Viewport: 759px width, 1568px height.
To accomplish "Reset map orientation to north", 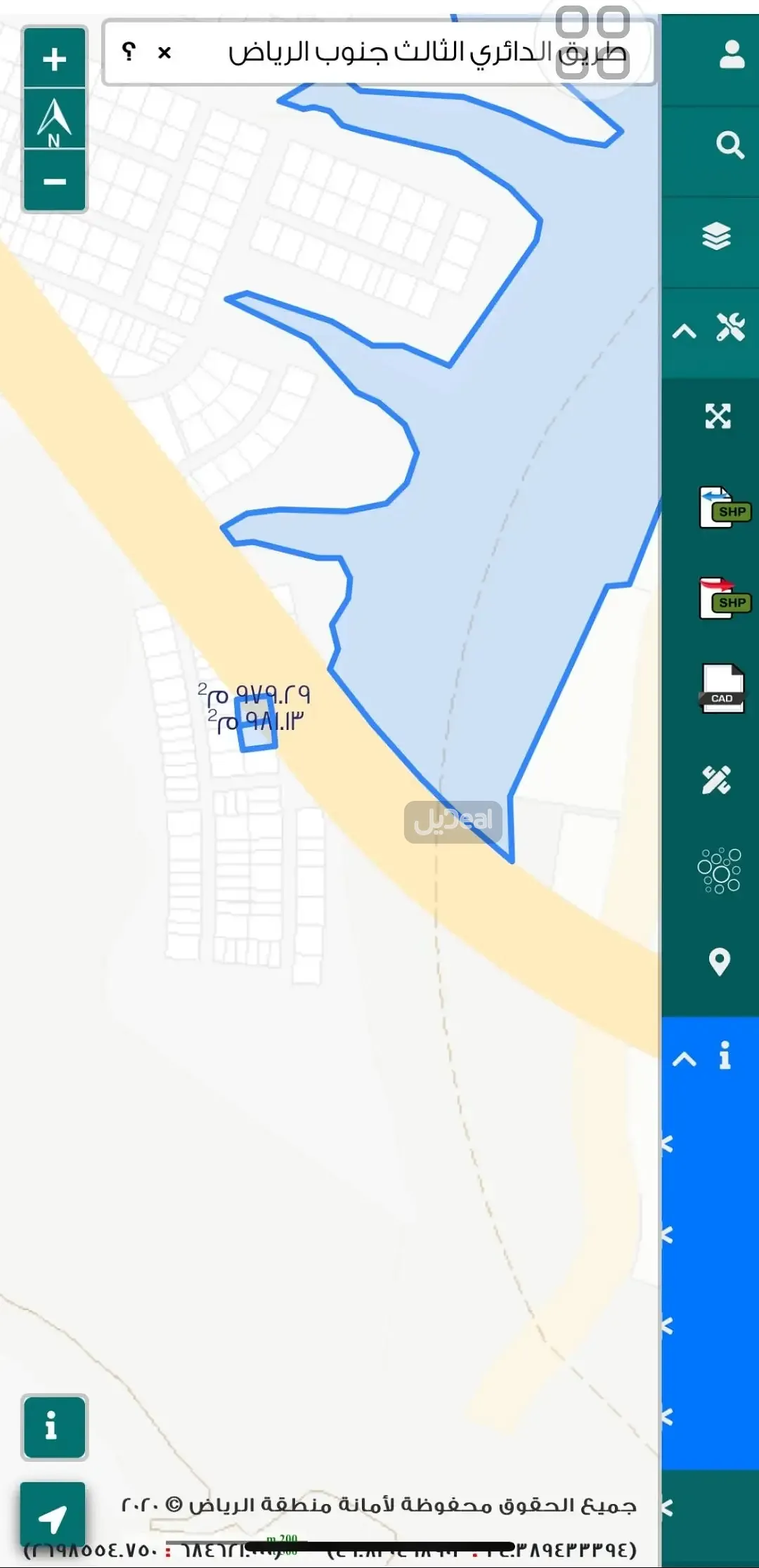I will [x=55, y=121].
